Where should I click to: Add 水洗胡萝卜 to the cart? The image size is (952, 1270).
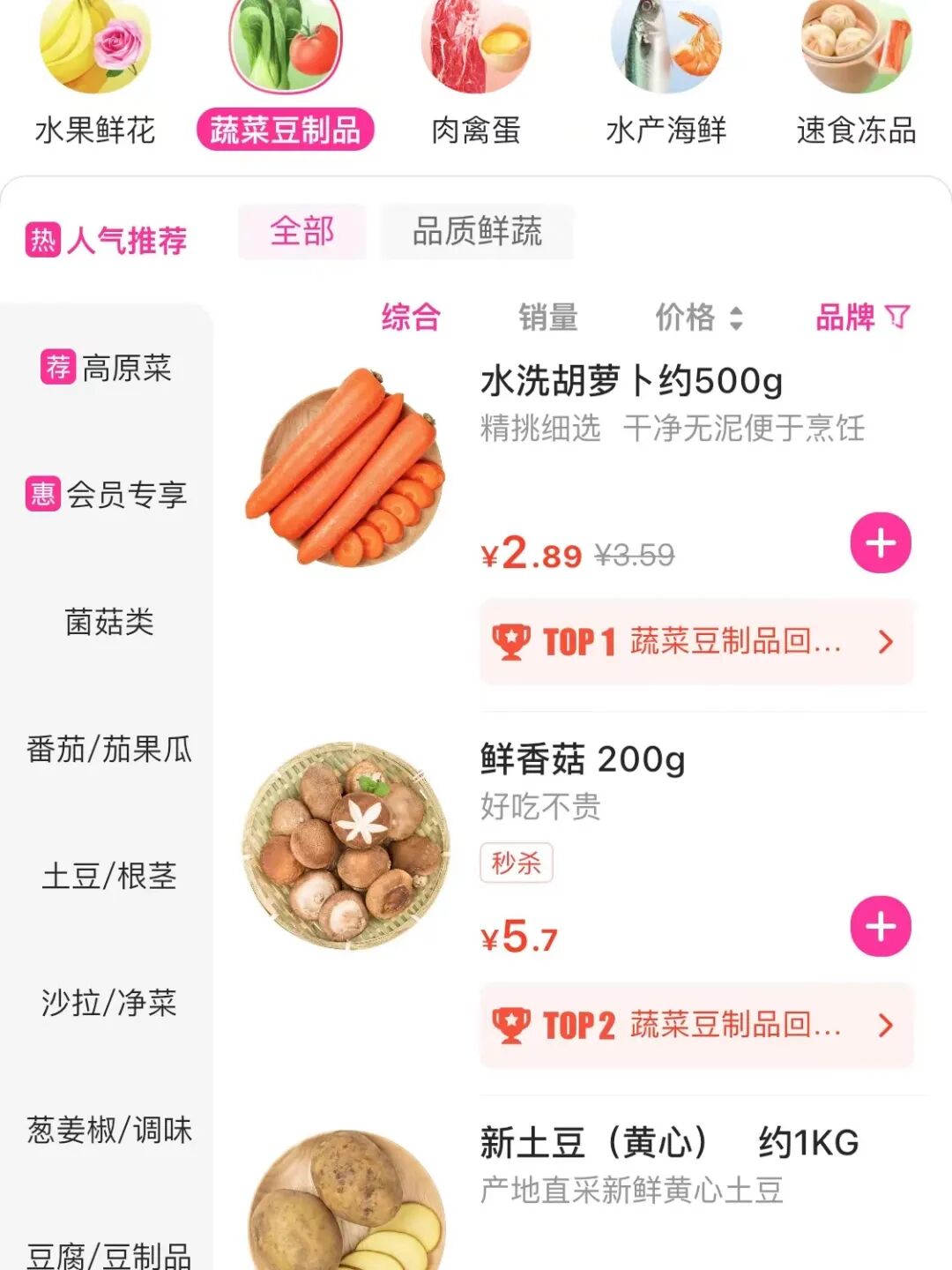point(881,542)
